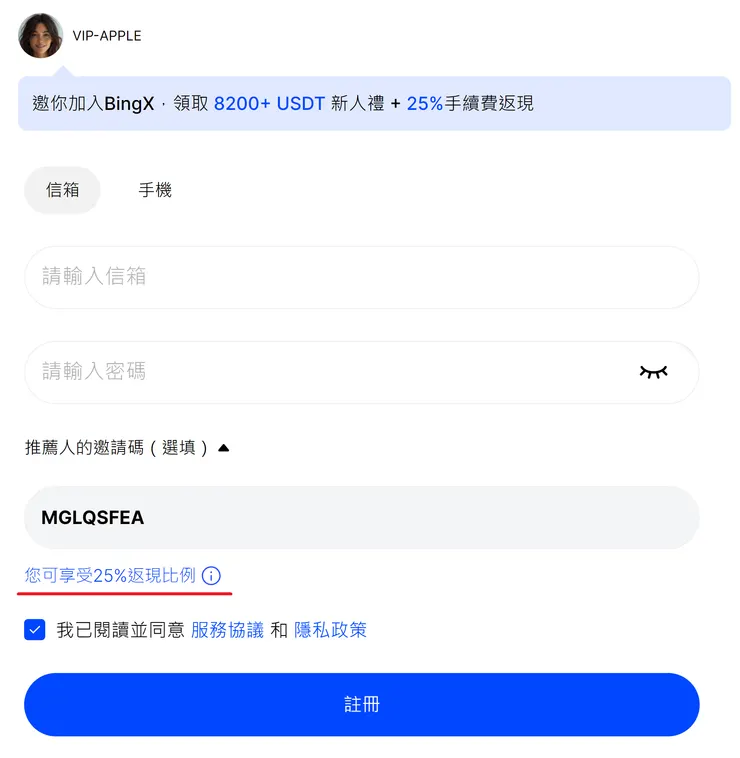Click the info icon beside the rebate text
The width and height of the screenshot is (740, 758).
coord(211,576)
